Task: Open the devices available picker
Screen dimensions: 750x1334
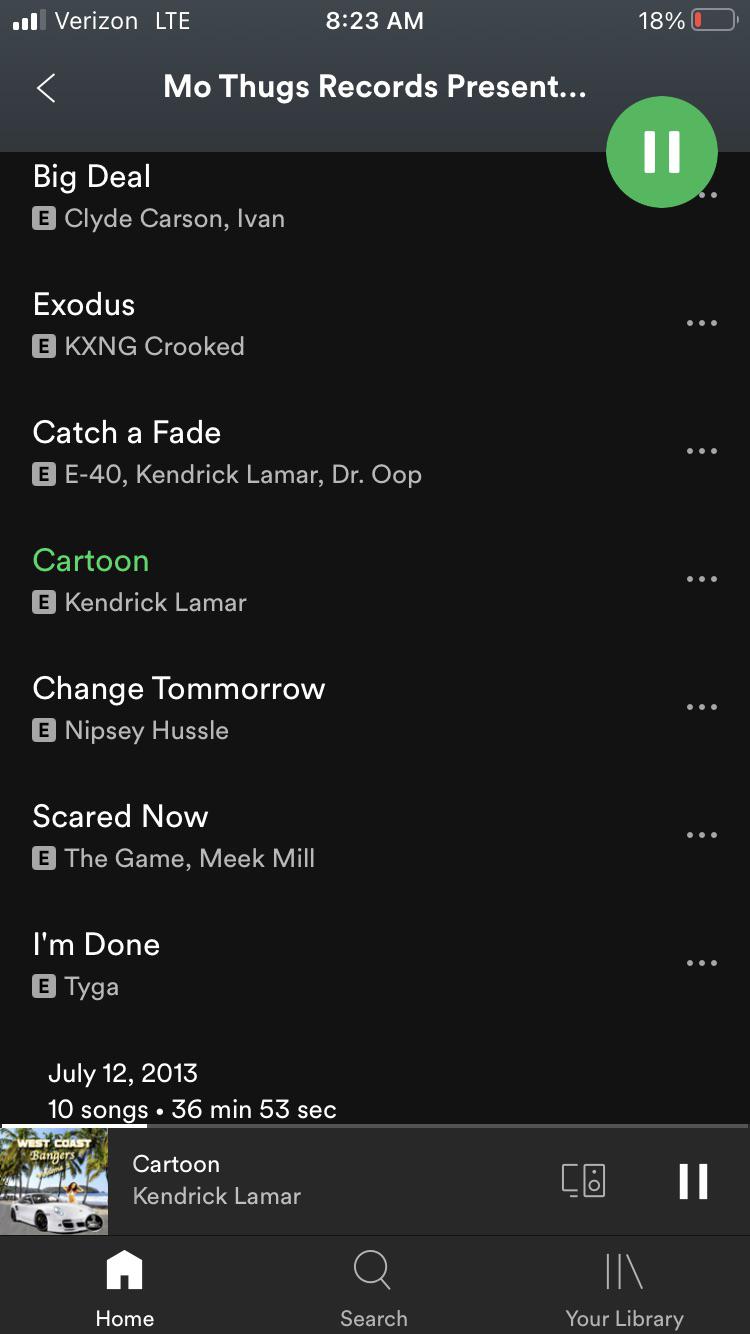Action: click(583, 1181)
